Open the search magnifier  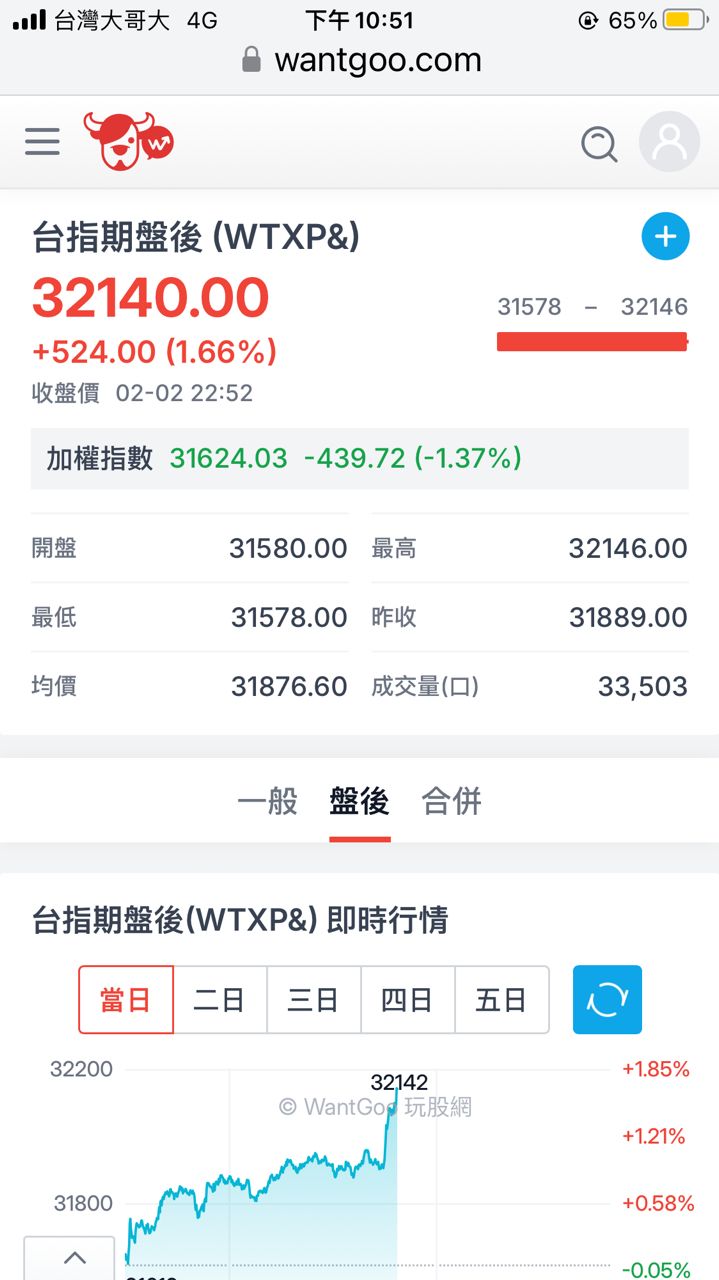pyautogui.click(x=599, y=144)
